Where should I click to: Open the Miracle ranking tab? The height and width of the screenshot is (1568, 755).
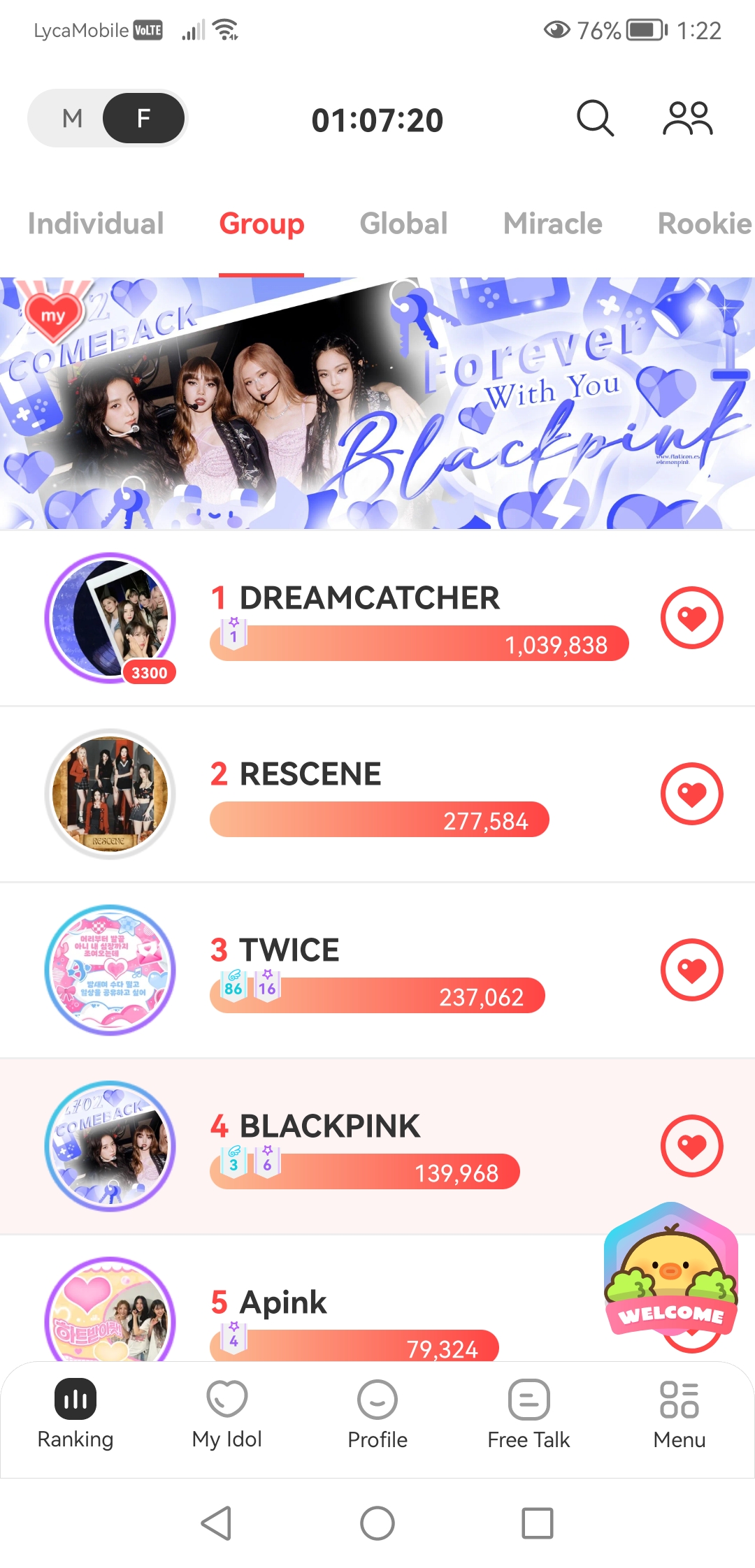click(x=552, y=224)
